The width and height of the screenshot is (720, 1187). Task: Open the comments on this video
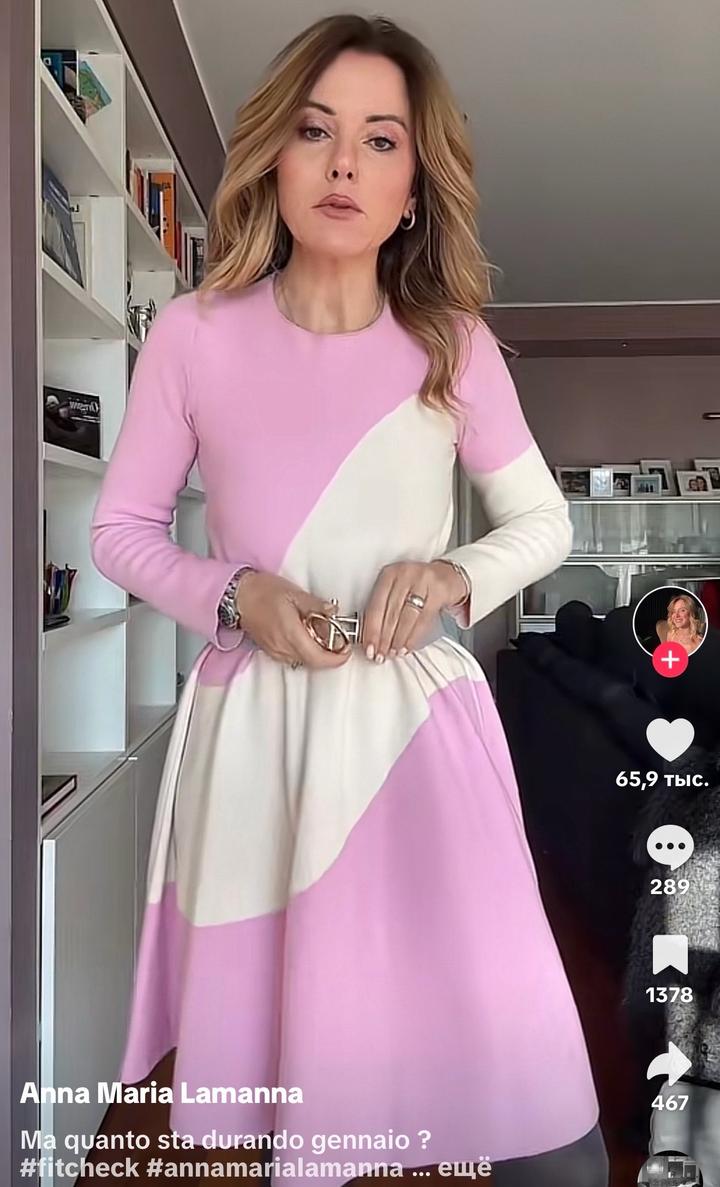(x=669, y=847)
